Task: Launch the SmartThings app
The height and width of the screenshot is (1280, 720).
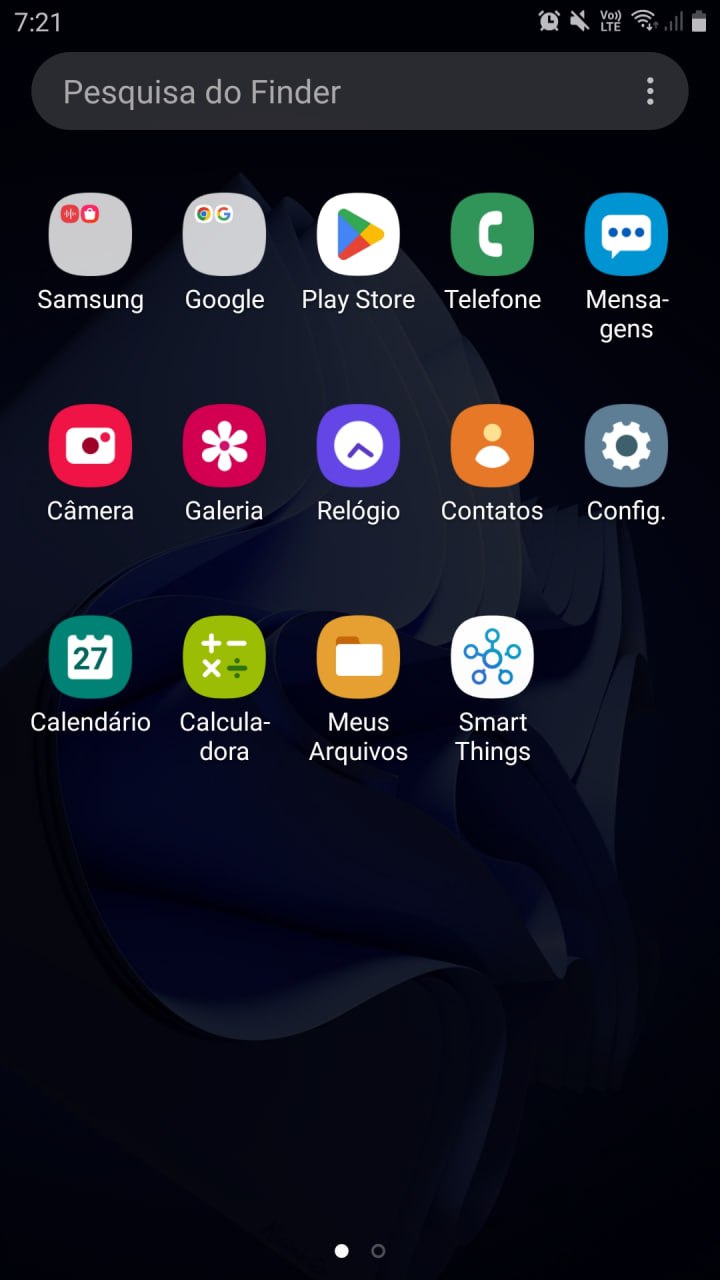Action: [492, 658]
